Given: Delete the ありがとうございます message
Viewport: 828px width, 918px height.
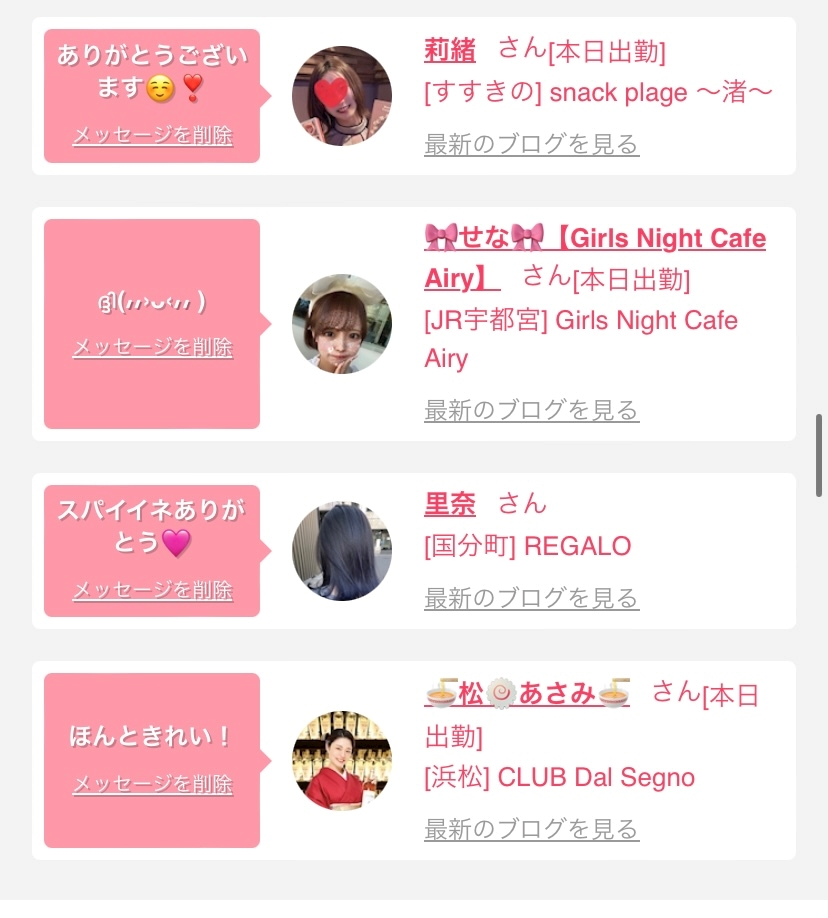Looking at the screenshot, I should point(152,136).
